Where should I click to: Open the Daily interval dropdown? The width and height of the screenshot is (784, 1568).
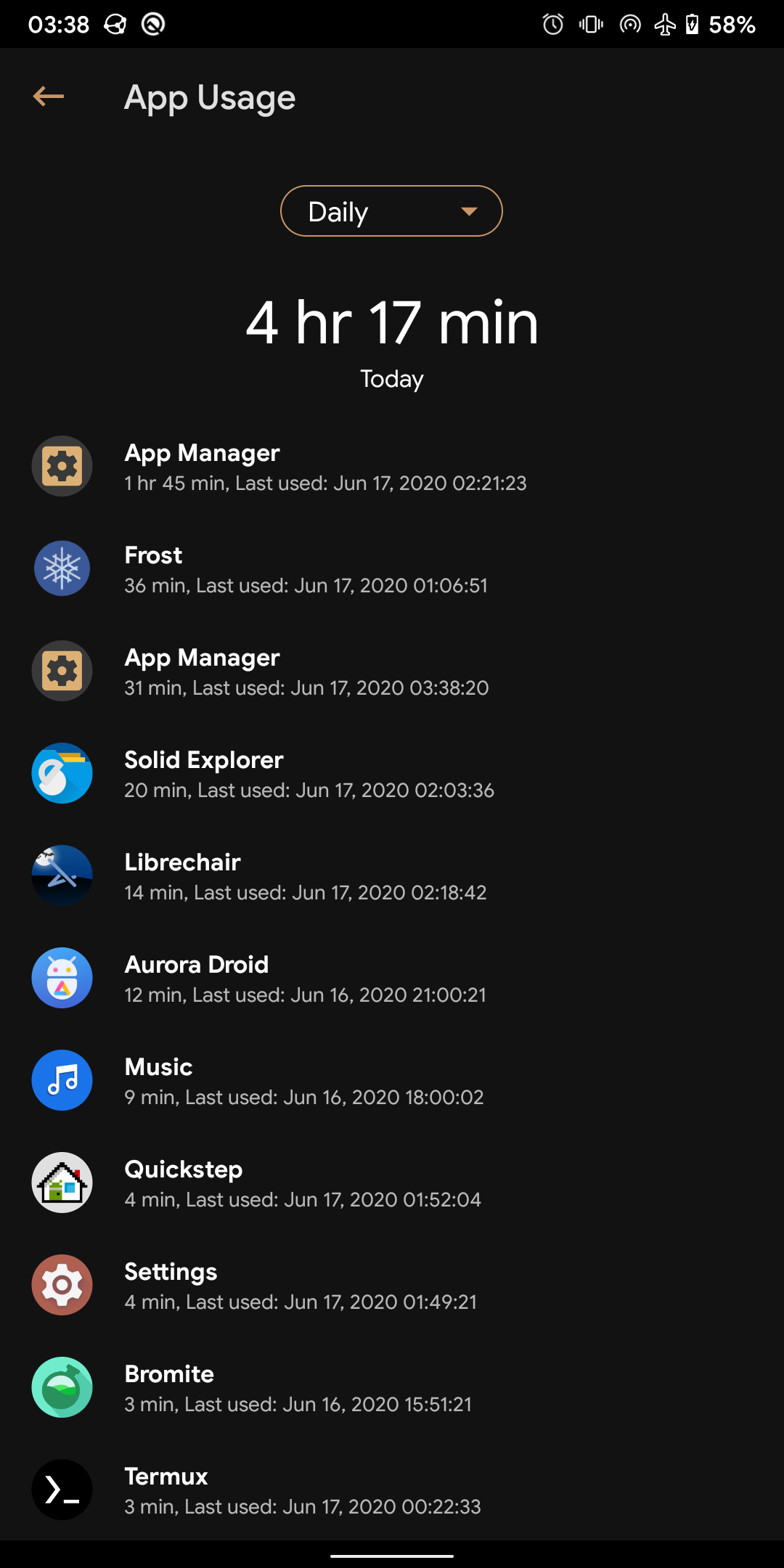pyautogui.click(x=391, y=211)
